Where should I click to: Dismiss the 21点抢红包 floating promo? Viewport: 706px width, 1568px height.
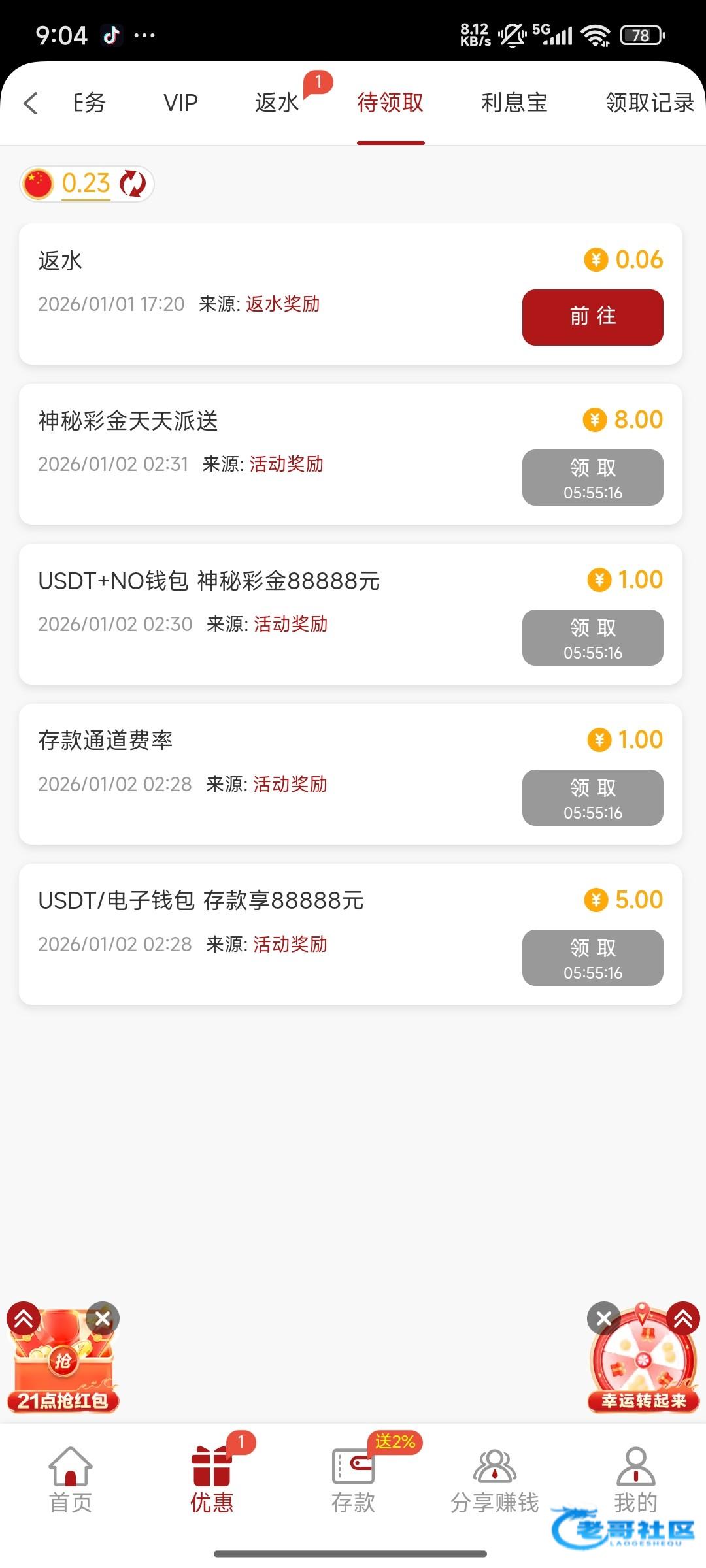point(103,1318)
